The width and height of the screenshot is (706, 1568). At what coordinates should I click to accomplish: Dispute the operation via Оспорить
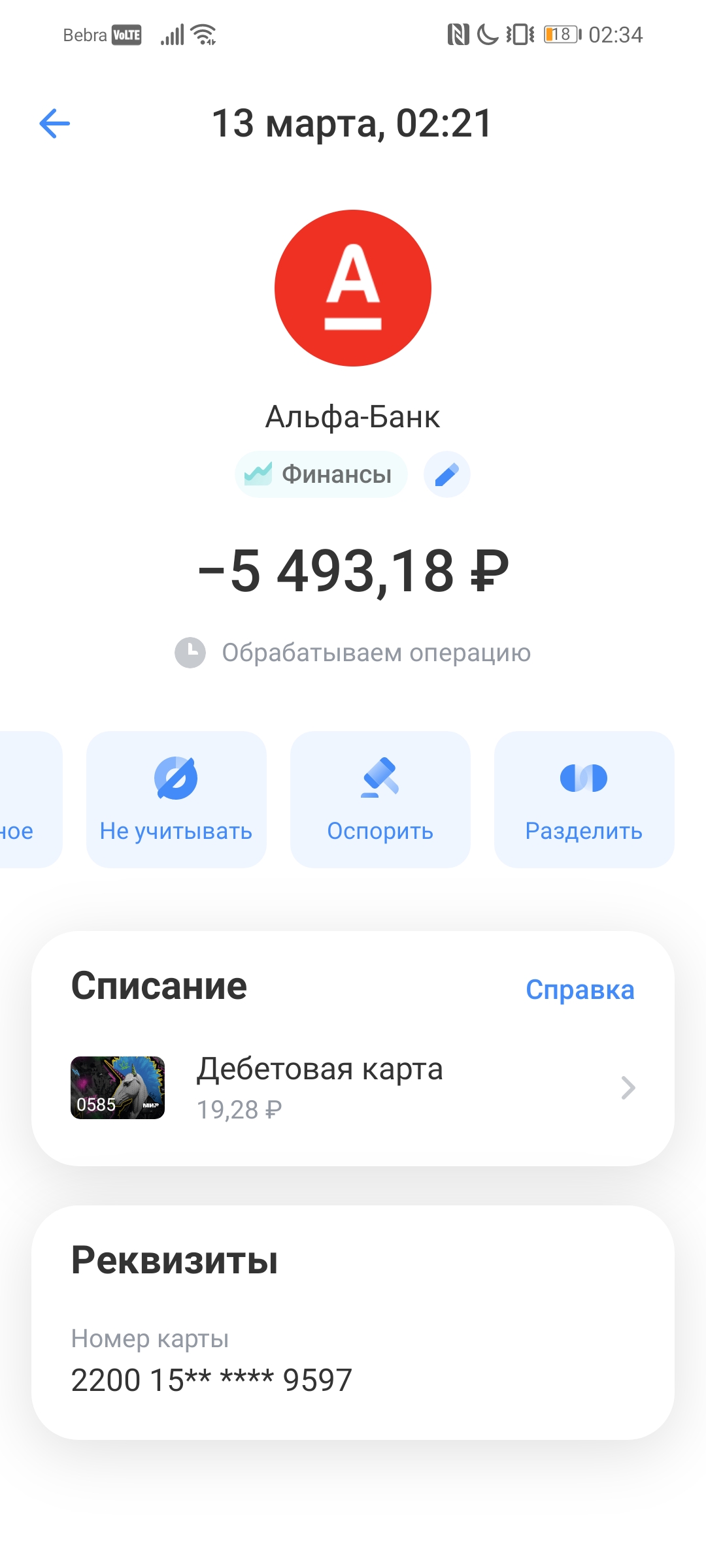(380, 799)
